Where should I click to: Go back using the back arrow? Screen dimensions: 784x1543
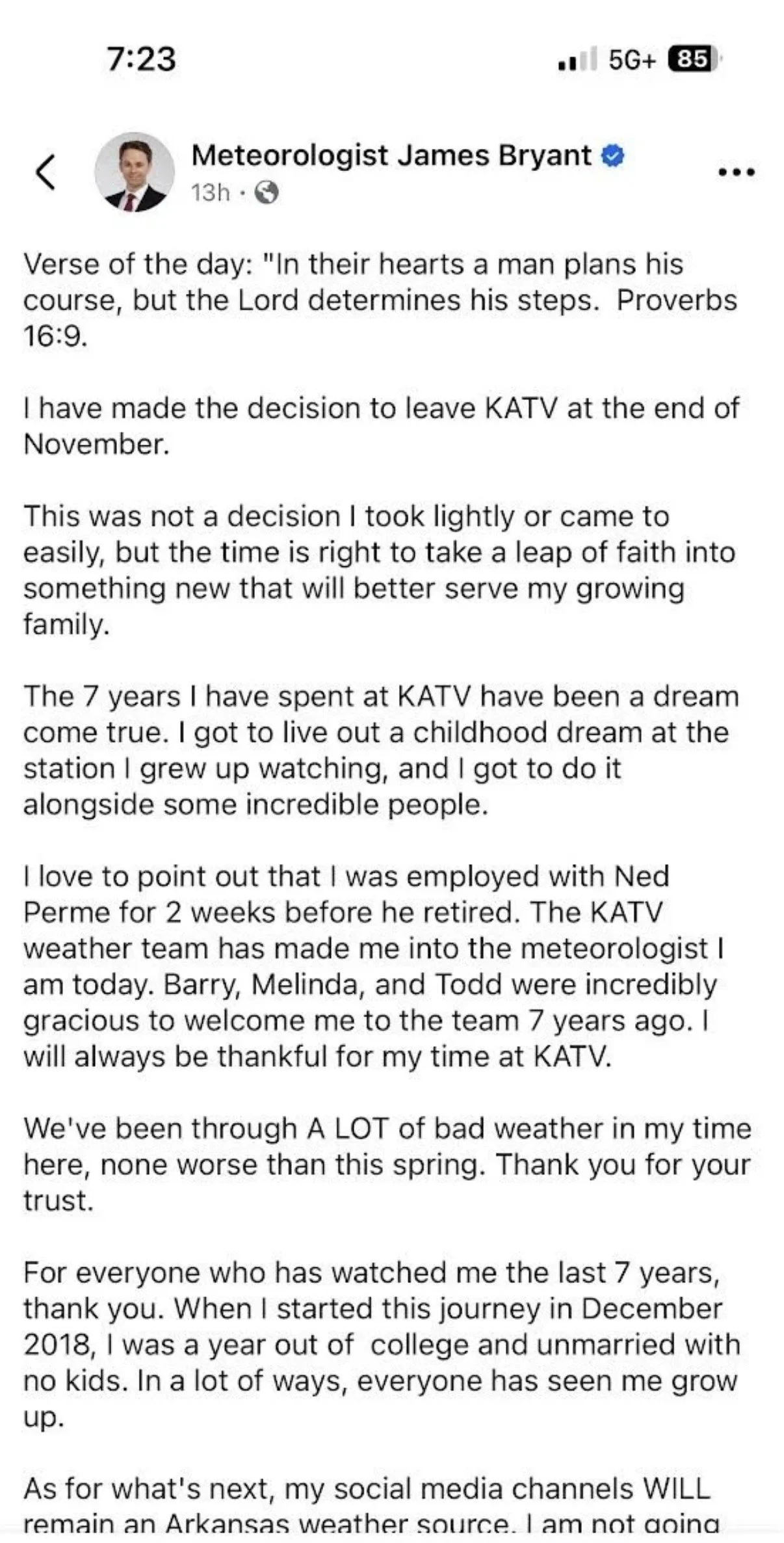[x=46, y=172]
